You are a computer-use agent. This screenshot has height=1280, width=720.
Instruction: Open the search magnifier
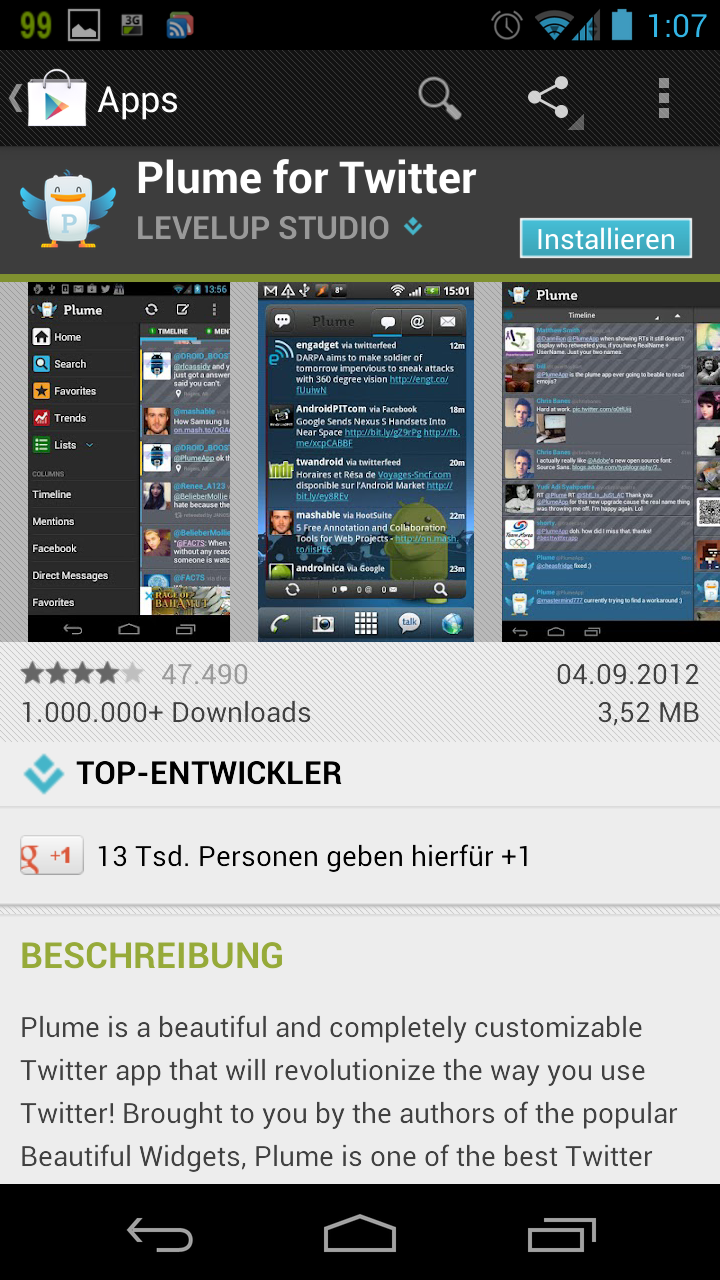point(439,99)
